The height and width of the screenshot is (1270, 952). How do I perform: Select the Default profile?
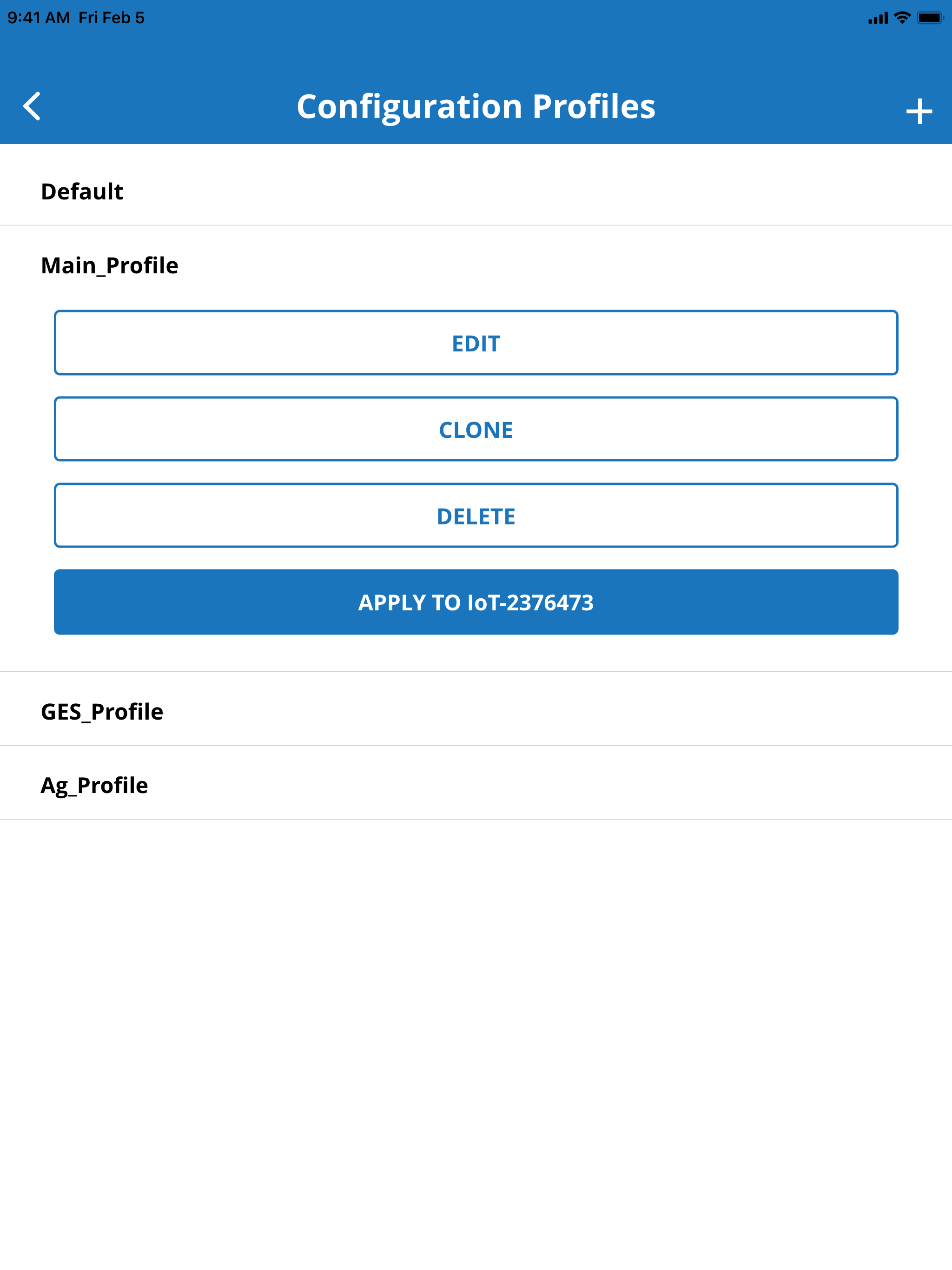click(x=82, y=191)
